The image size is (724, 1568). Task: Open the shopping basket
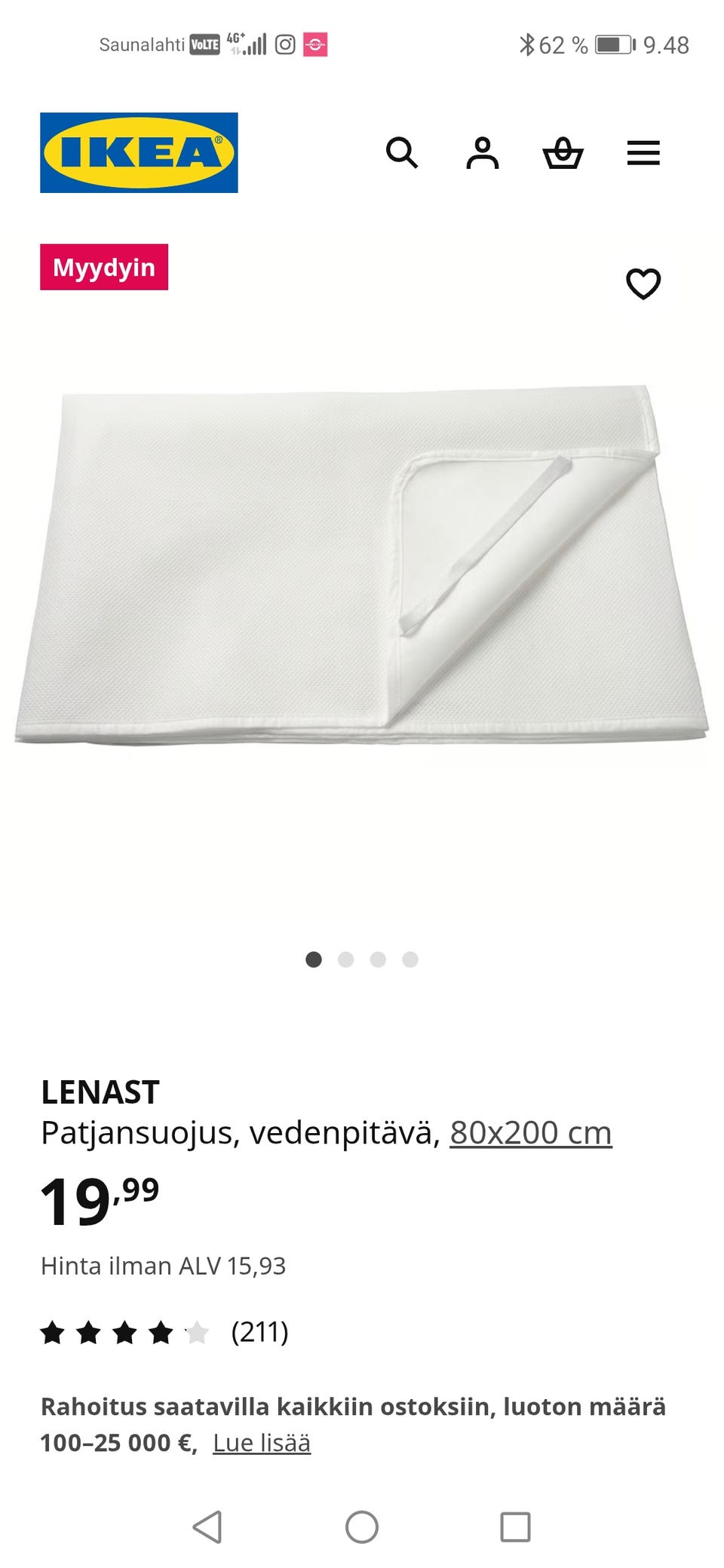click(563, 153)
